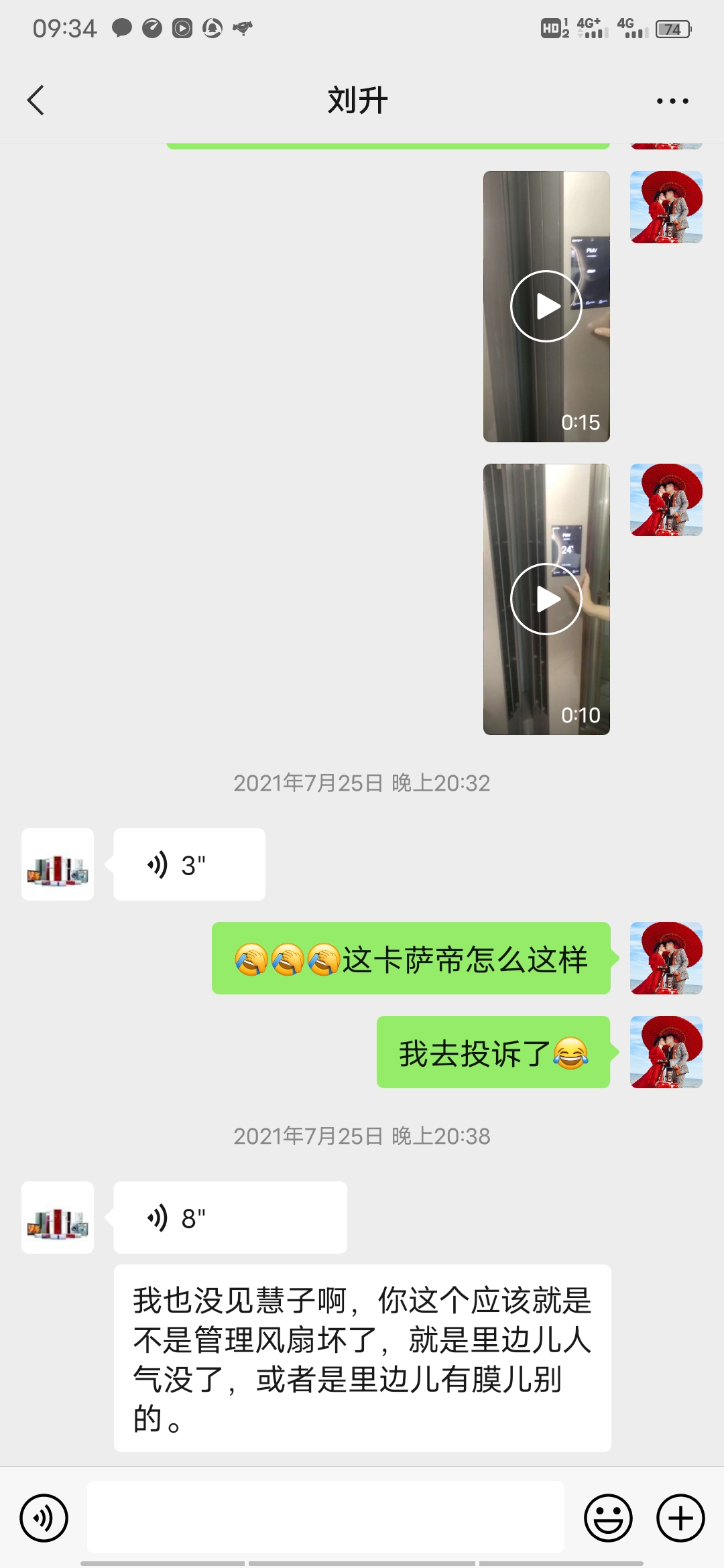Open the plus attachments menu

click(x=680, y=1518)
